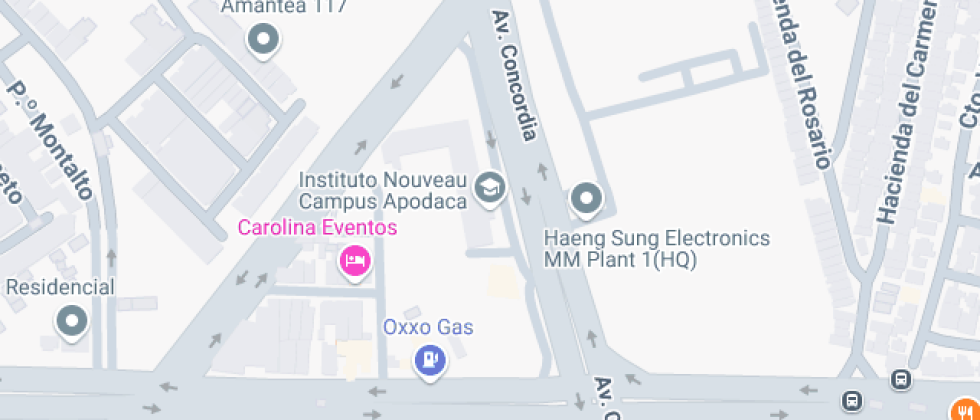Open the Instituto Nouveau Campus Apodaca marker
The image size is (980, 420).
pos(489,187)
